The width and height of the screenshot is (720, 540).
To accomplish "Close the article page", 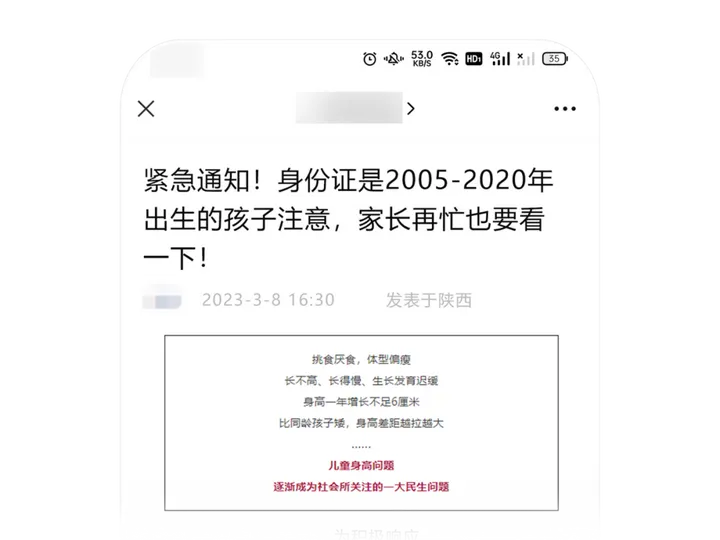I will pos(146,108).
